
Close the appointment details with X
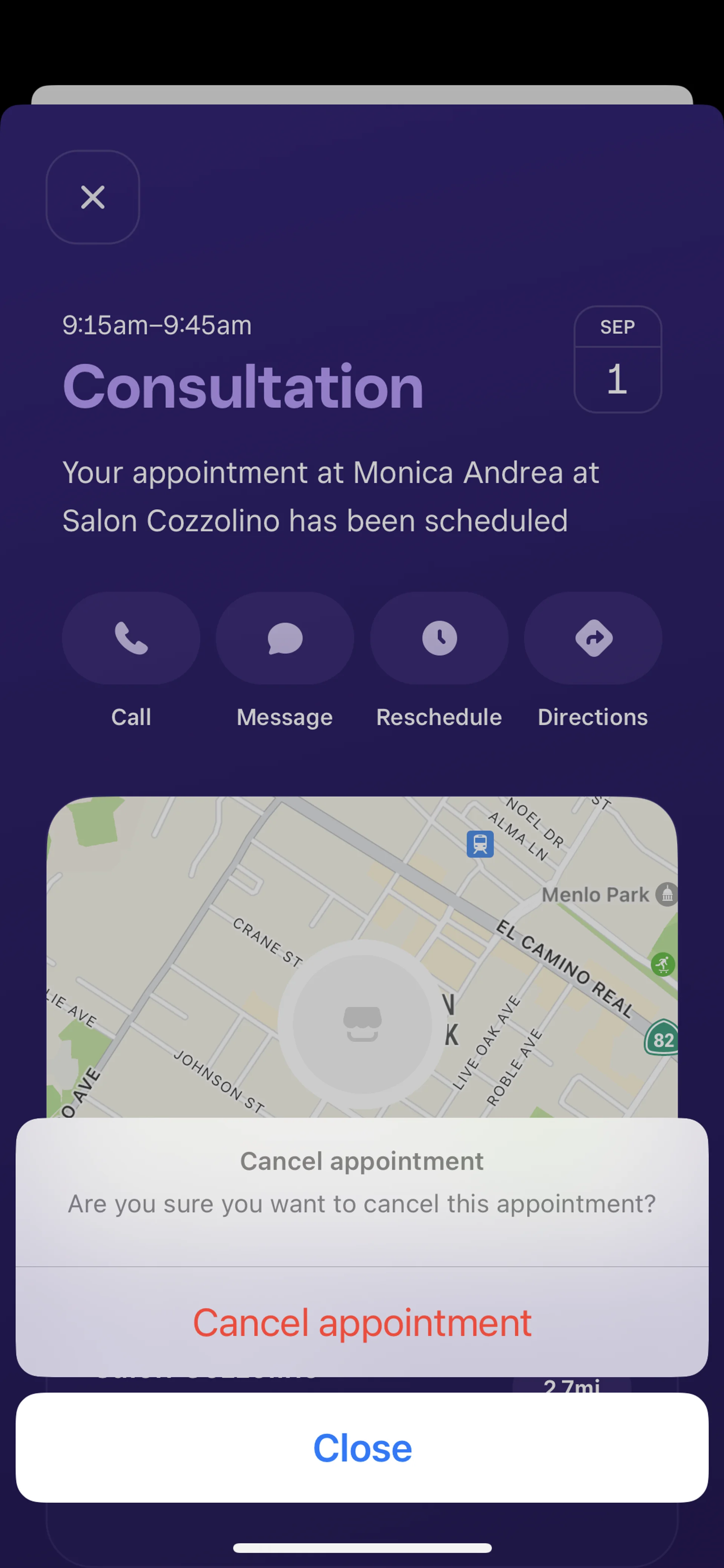click(x=93, y=197)
